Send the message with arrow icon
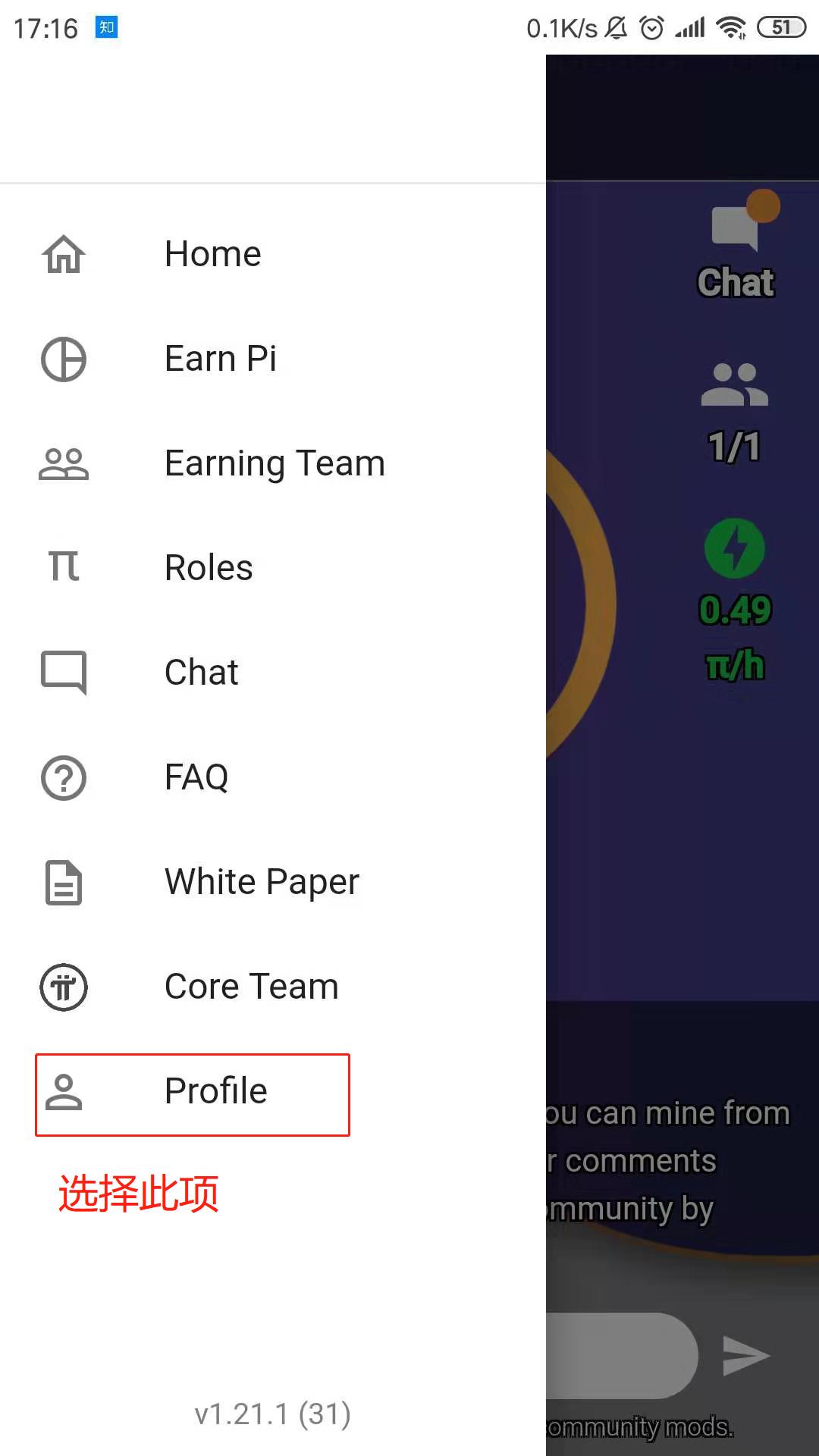819x1456 pixels. [746, 1355]
